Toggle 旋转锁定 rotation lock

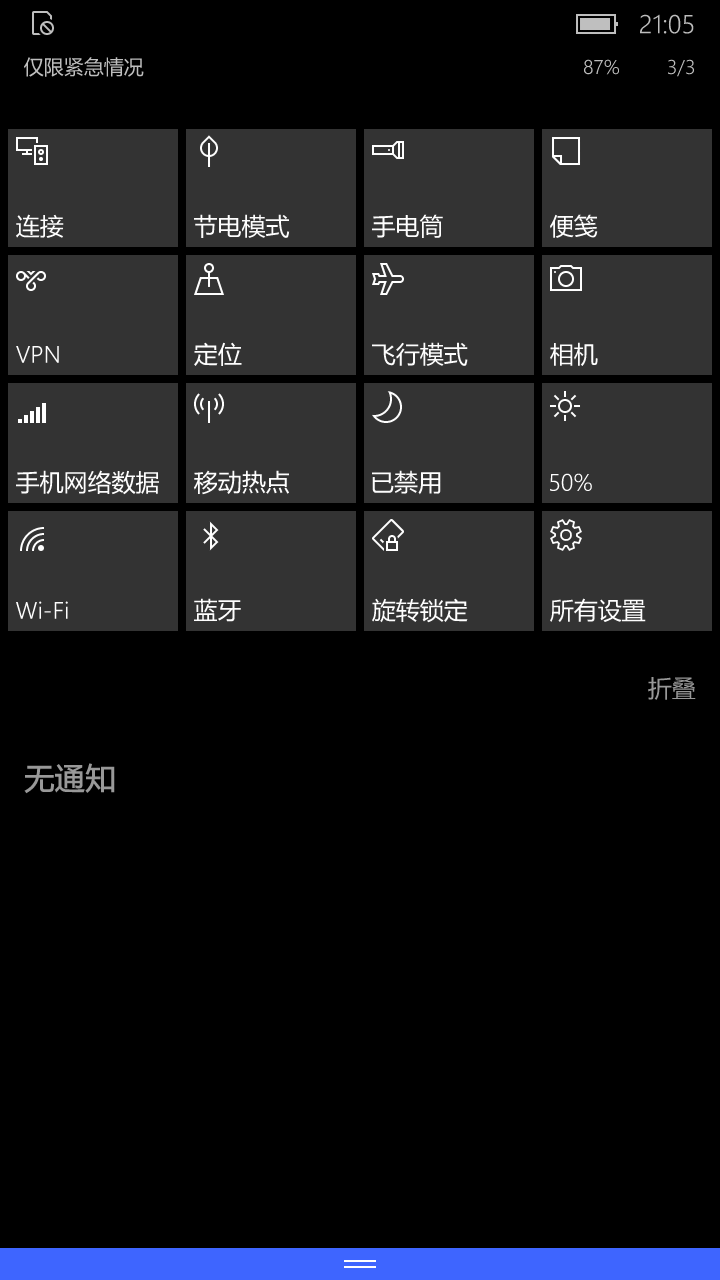tap(449, 571)
